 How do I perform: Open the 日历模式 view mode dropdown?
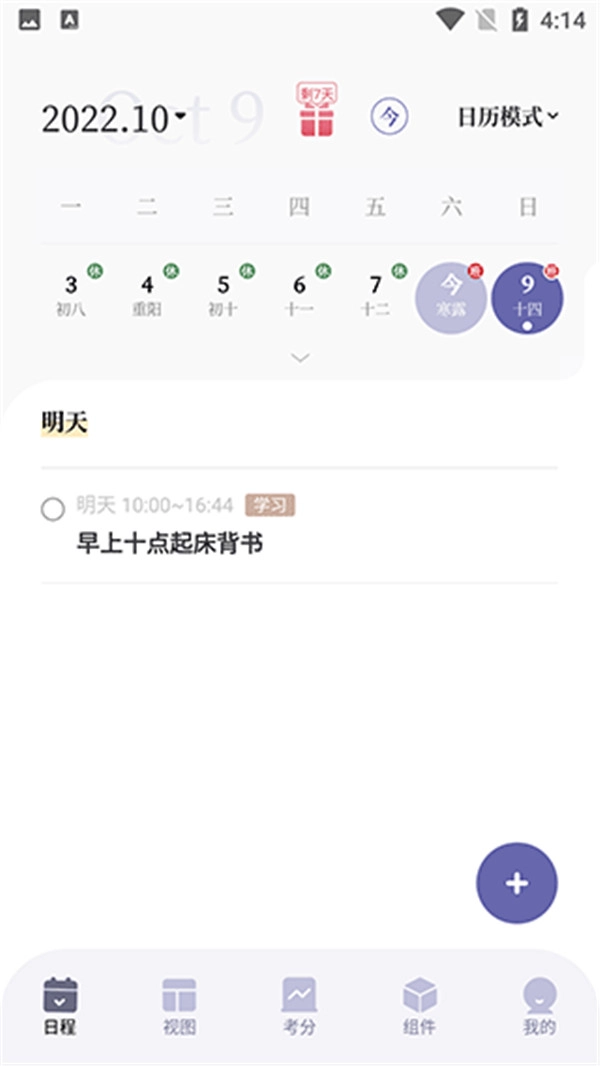tap(507, 117)
